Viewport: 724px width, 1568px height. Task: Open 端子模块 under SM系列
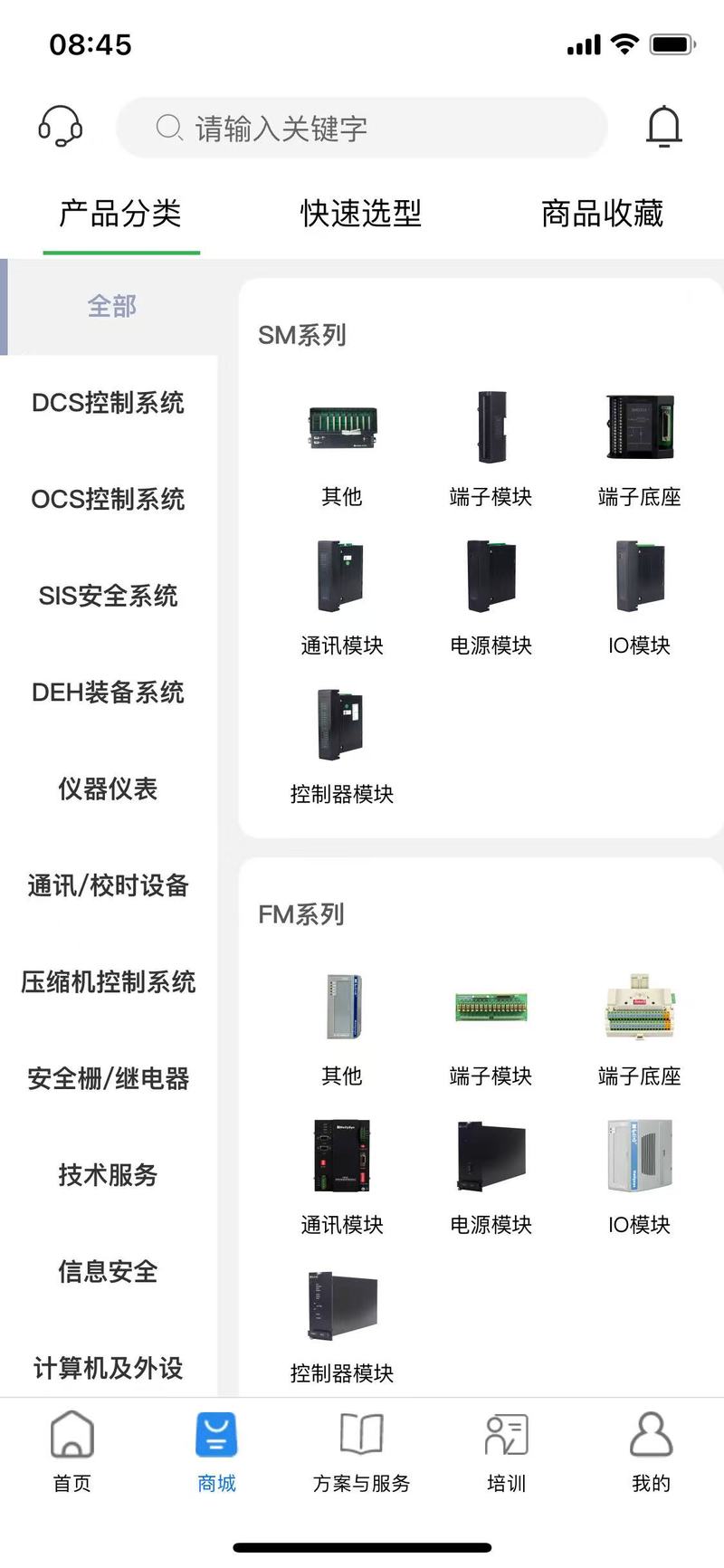pyautogui.click(x=491, y=448)
